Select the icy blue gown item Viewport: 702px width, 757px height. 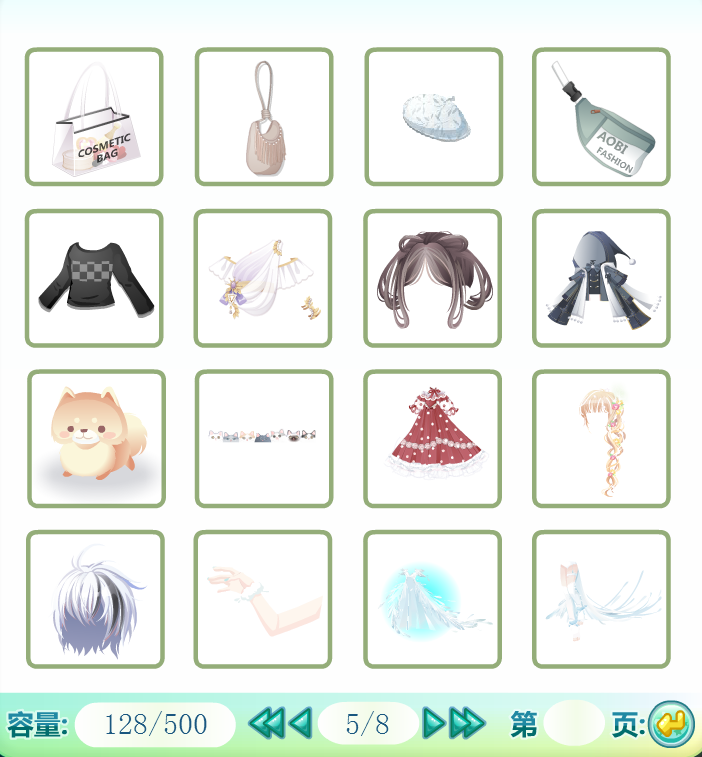(x=433, y=600)
